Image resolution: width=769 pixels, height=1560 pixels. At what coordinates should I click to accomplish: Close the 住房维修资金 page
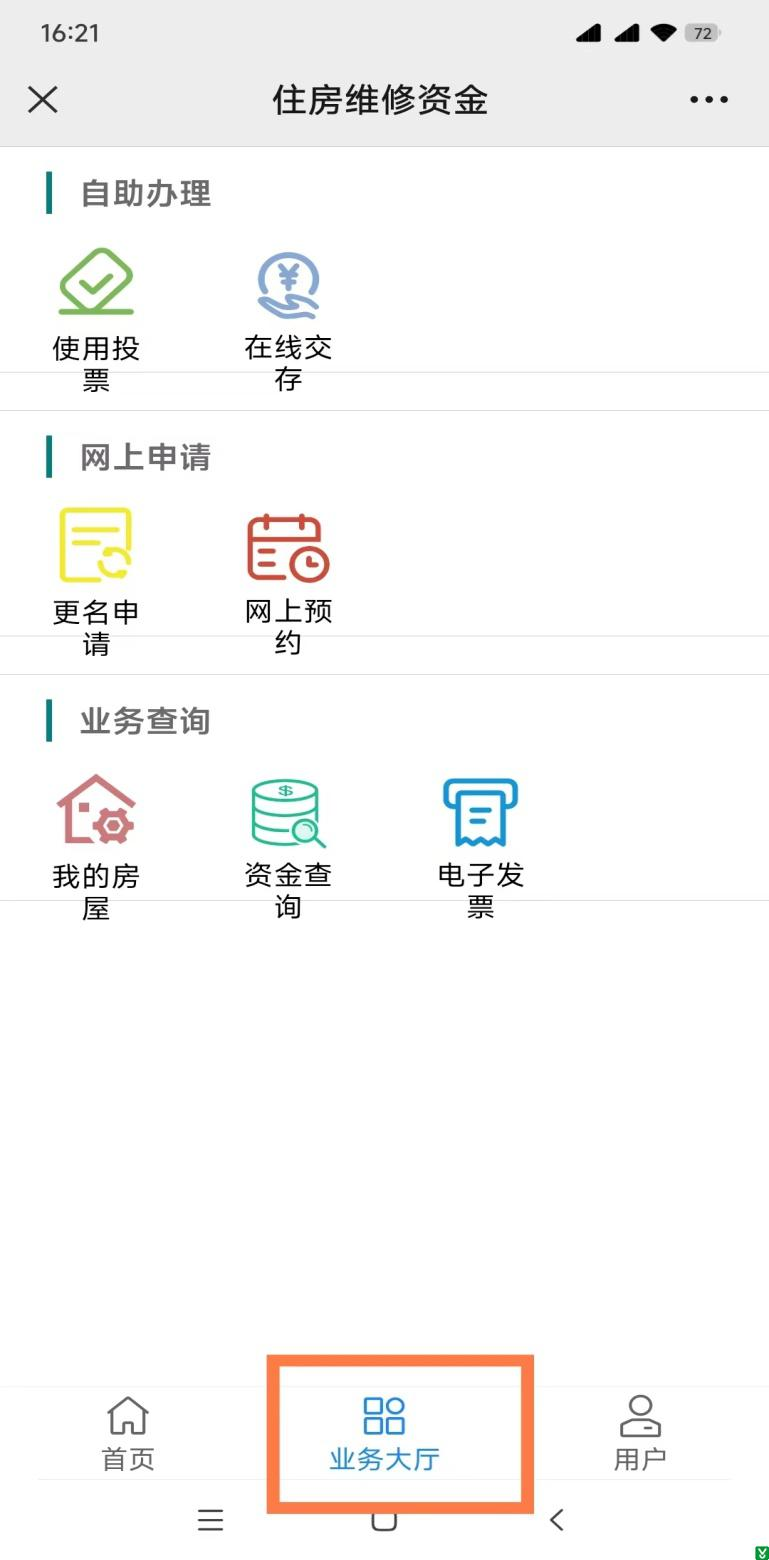tap(43, 99)
